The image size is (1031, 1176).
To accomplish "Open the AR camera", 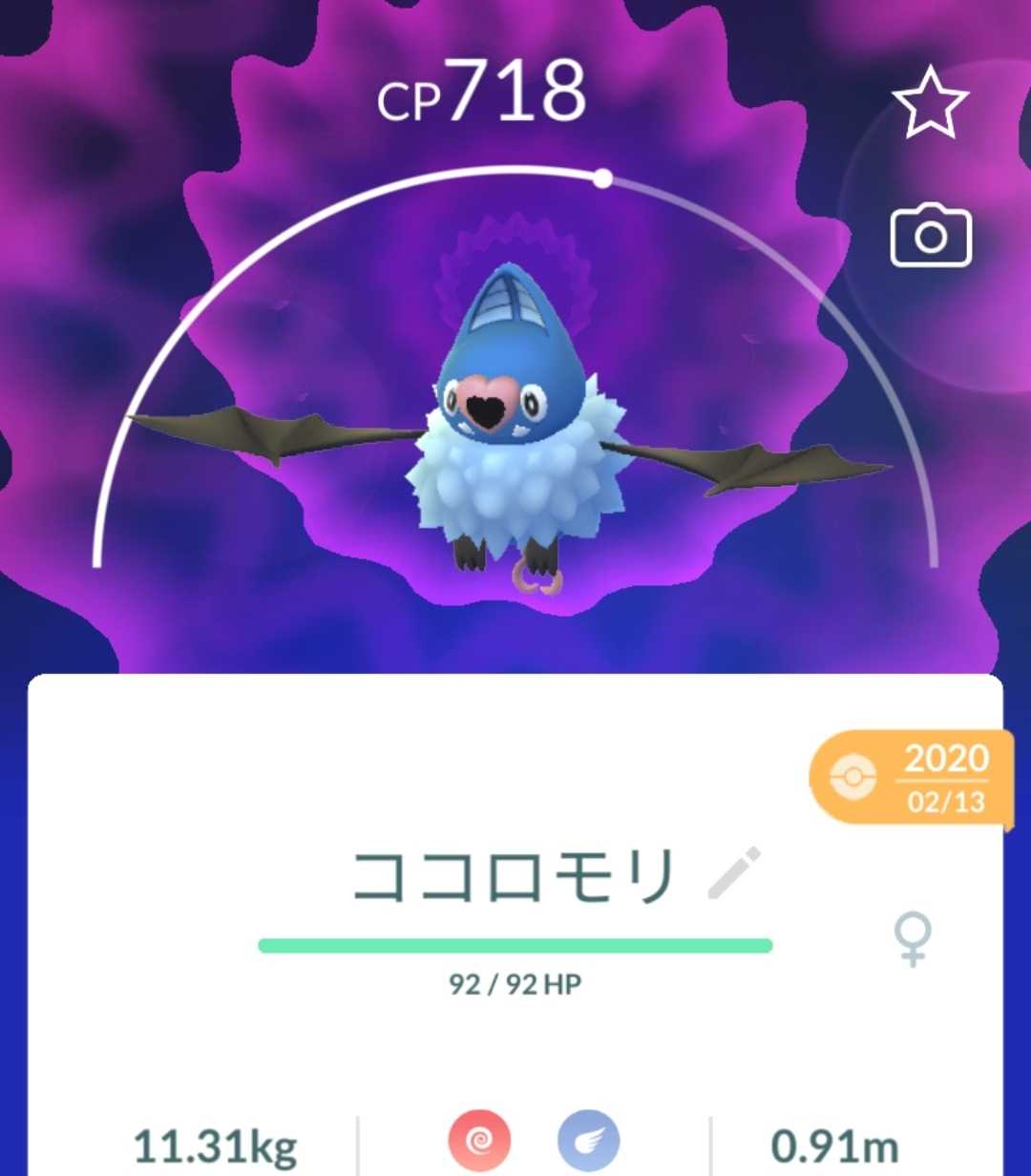I will pos(931,236).
